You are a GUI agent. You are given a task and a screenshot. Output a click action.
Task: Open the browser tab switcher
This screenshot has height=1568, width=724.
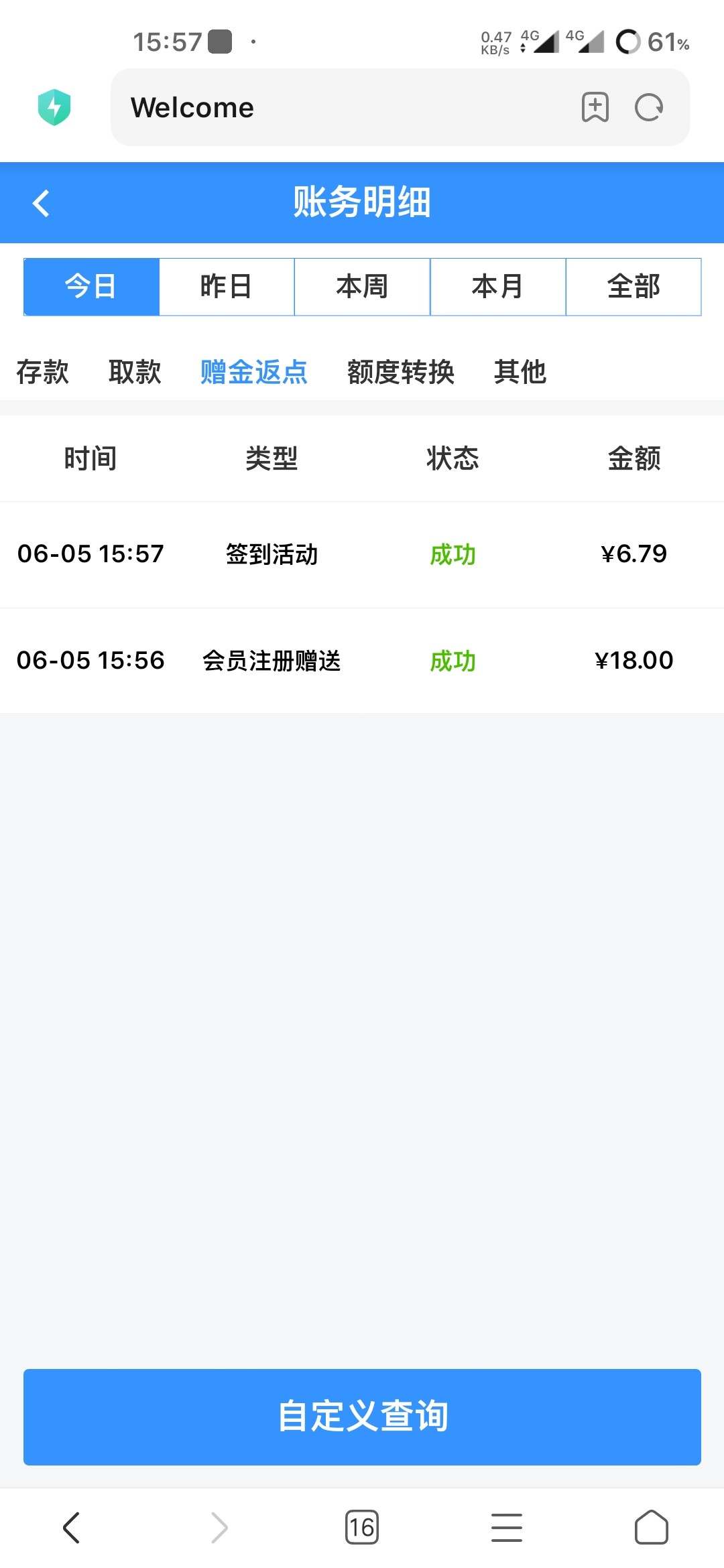pyautogui.click(x=362, y=1527)
